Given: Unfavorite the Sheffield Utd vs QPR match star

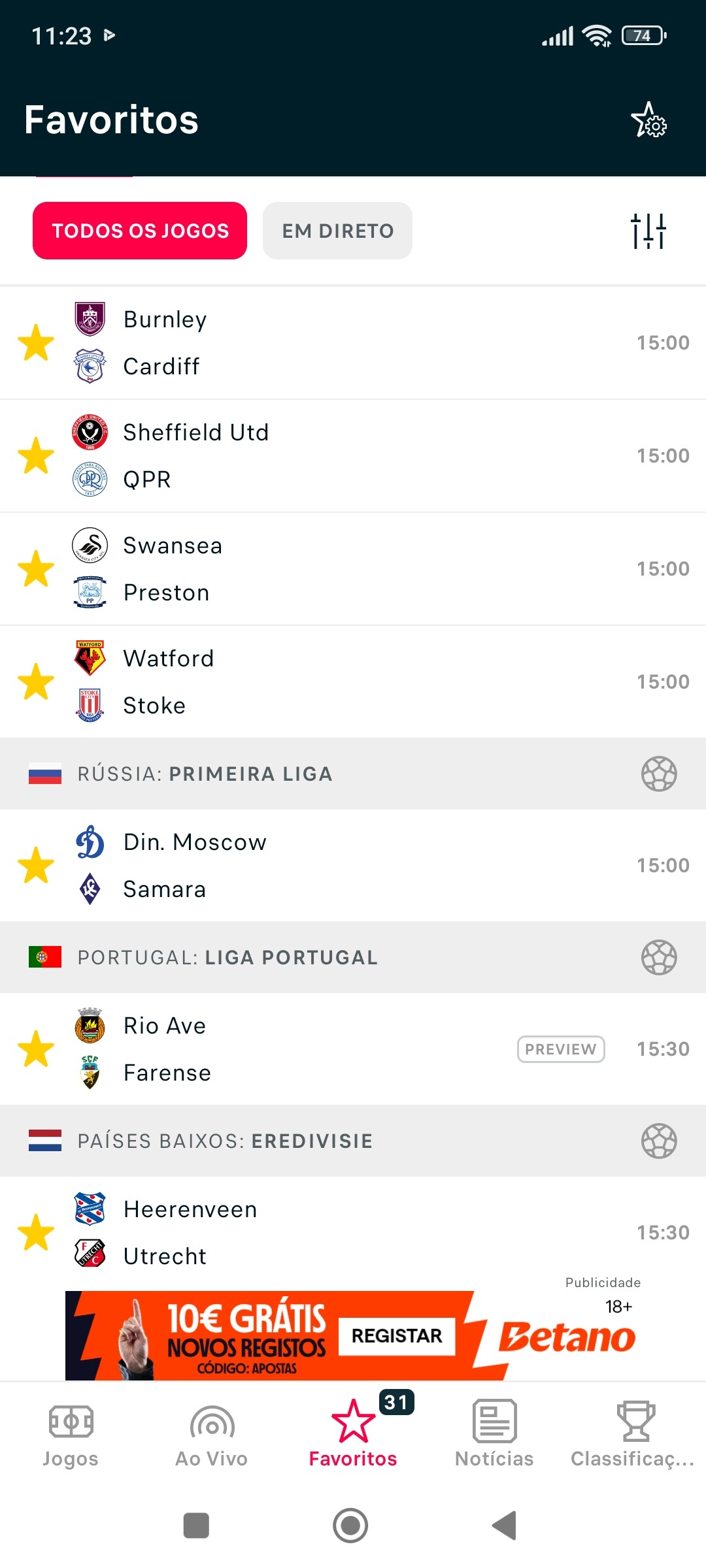Looking at the screenshot, I should (36, 456).
